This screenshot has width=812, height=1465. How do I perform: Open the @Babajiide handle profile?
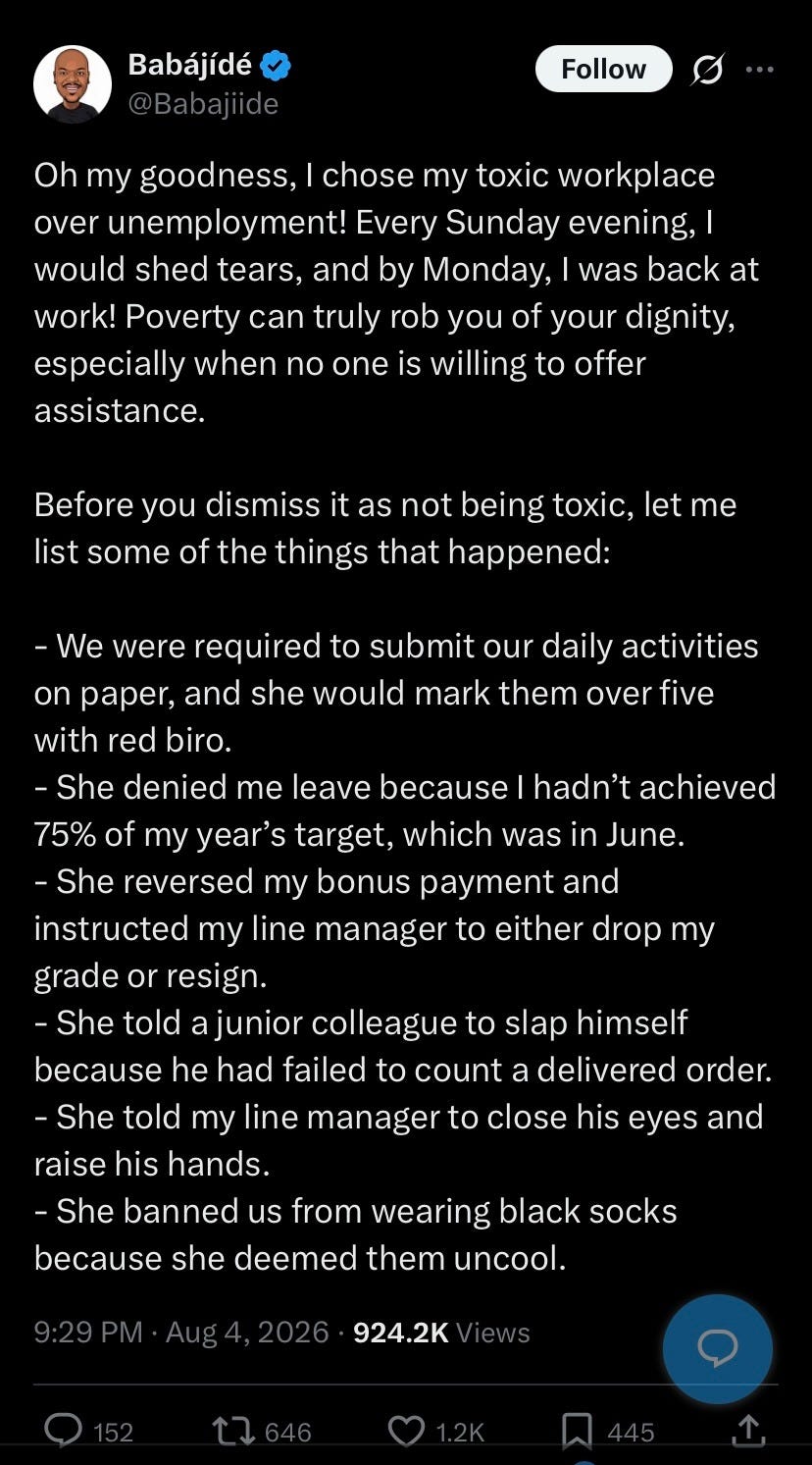pos(203,103)
